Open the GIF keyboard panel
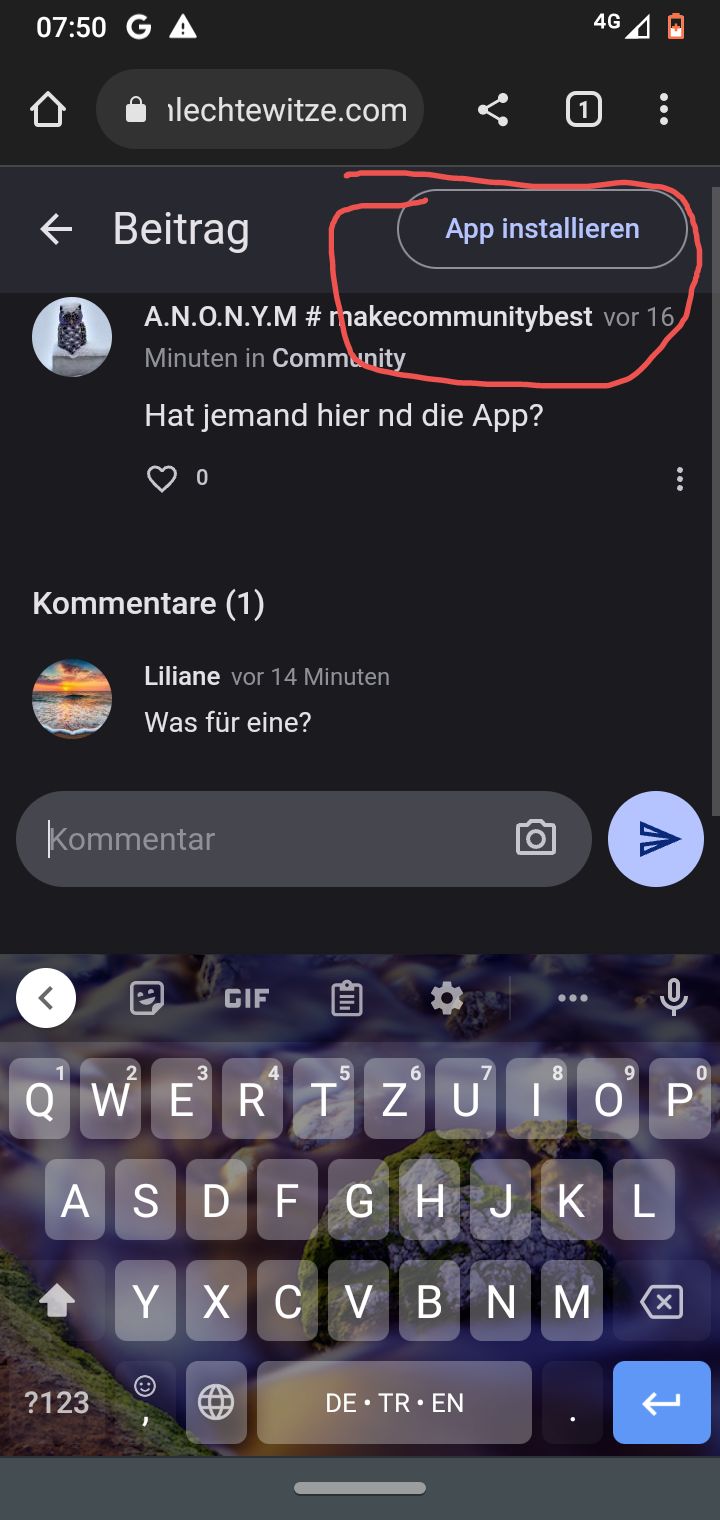720x1520 pixels. (x=246, y=998)
